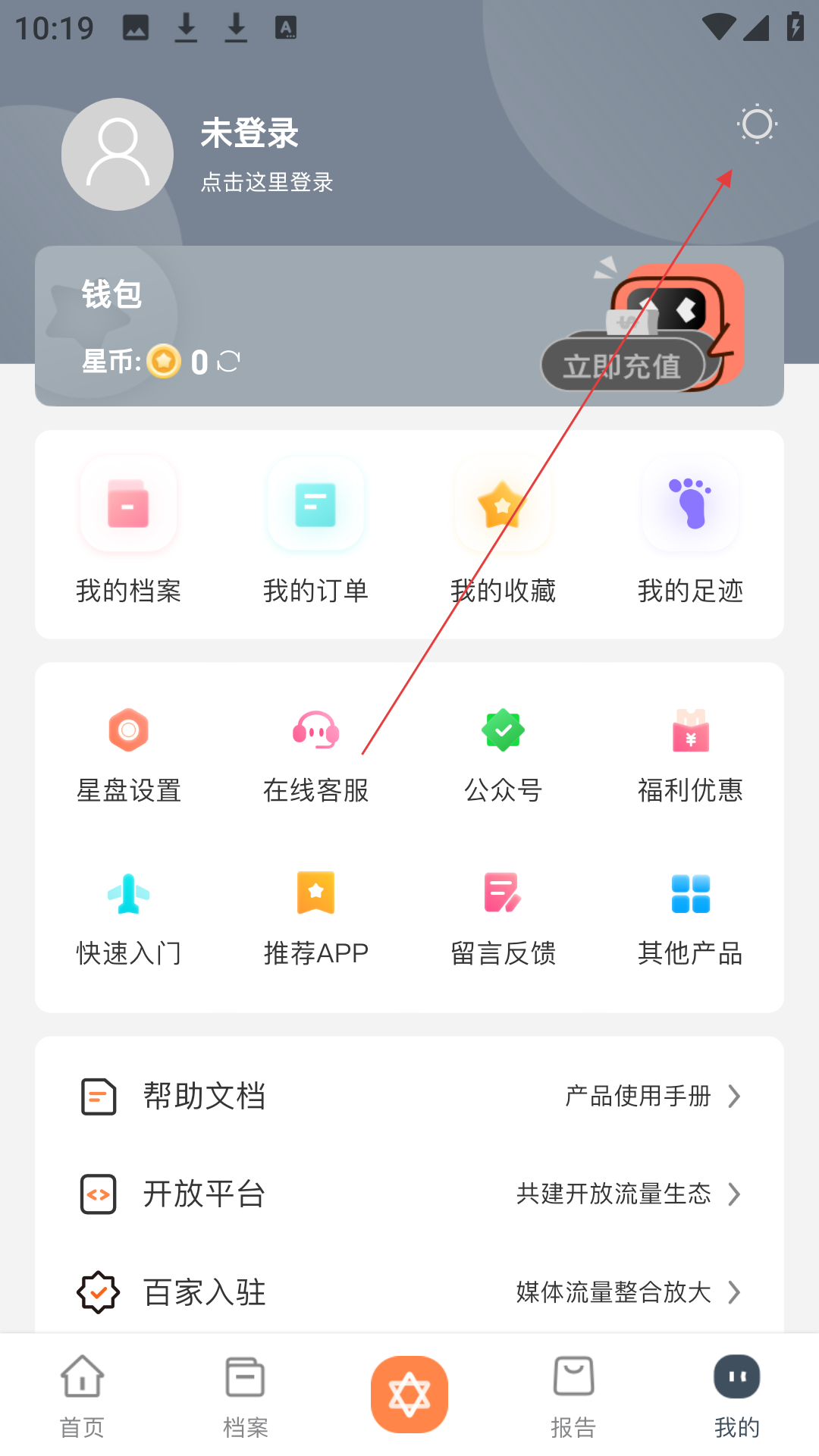
Task: Switch to the 档案 tab
Action: 246,1395
